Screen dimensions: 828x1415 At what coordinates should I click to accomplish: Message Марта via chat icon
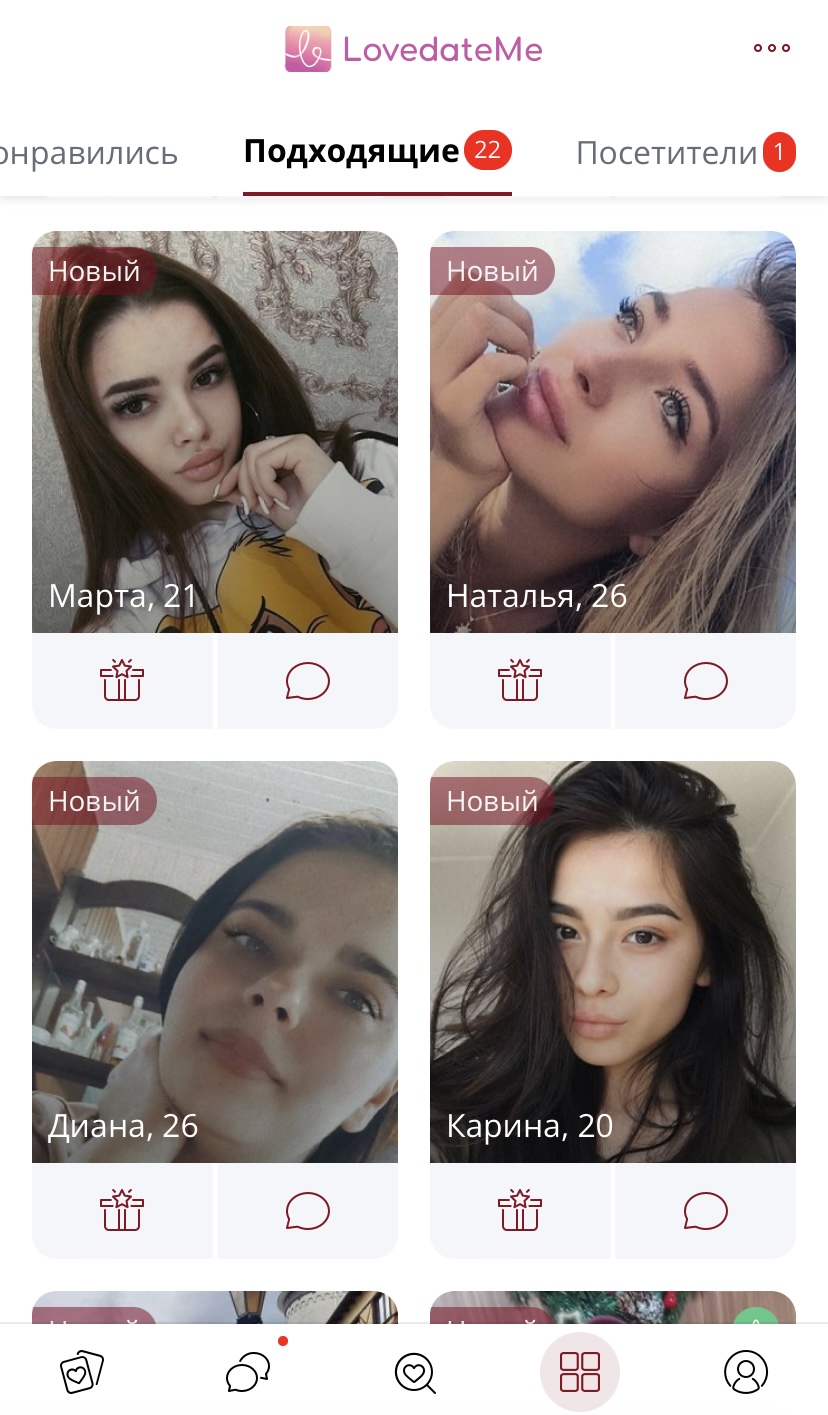point(307,681)
